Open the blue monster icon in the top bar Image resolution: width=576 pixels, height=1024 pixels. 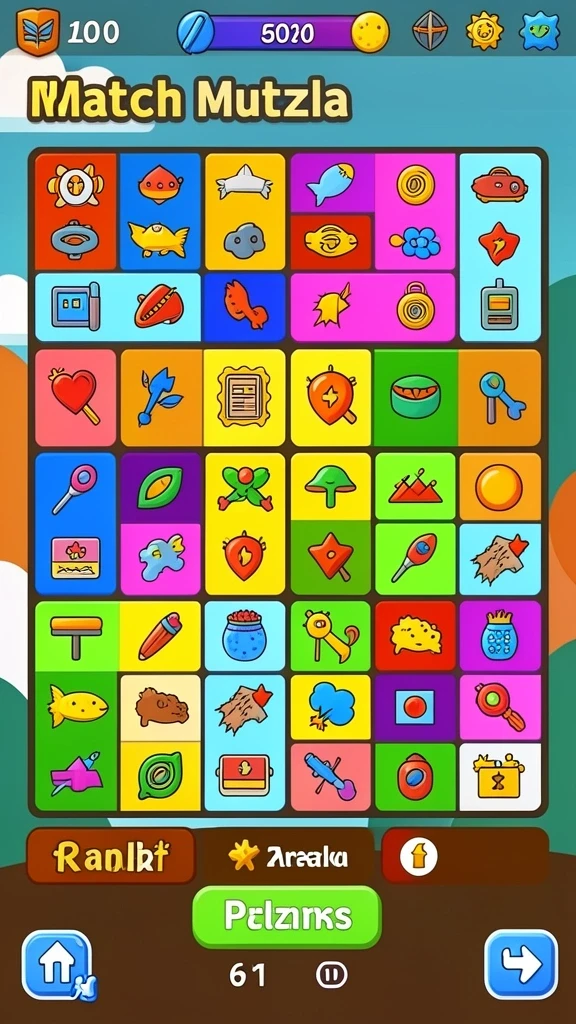pos(539,31)
